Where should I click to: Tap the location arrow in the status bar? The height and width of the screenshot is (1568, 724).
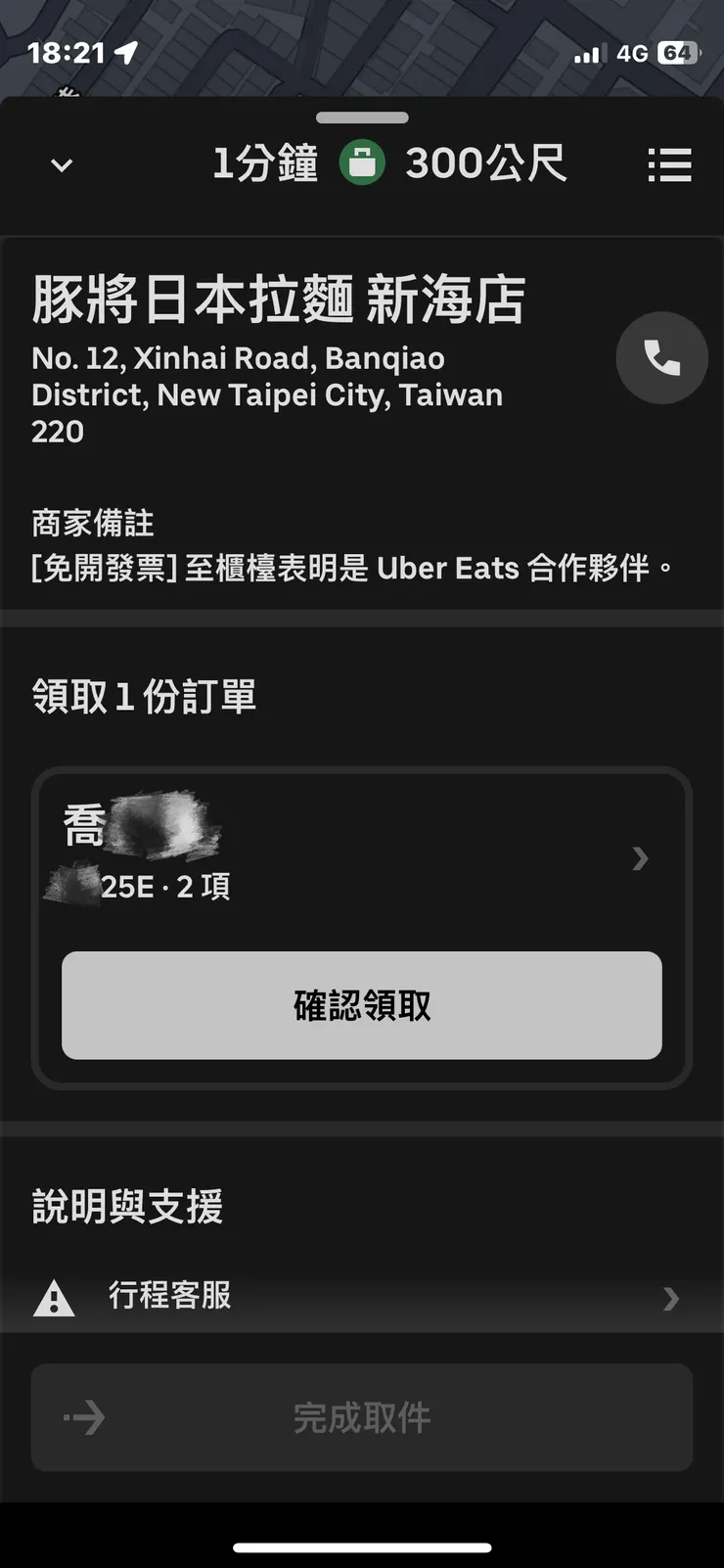pos(125,51)
